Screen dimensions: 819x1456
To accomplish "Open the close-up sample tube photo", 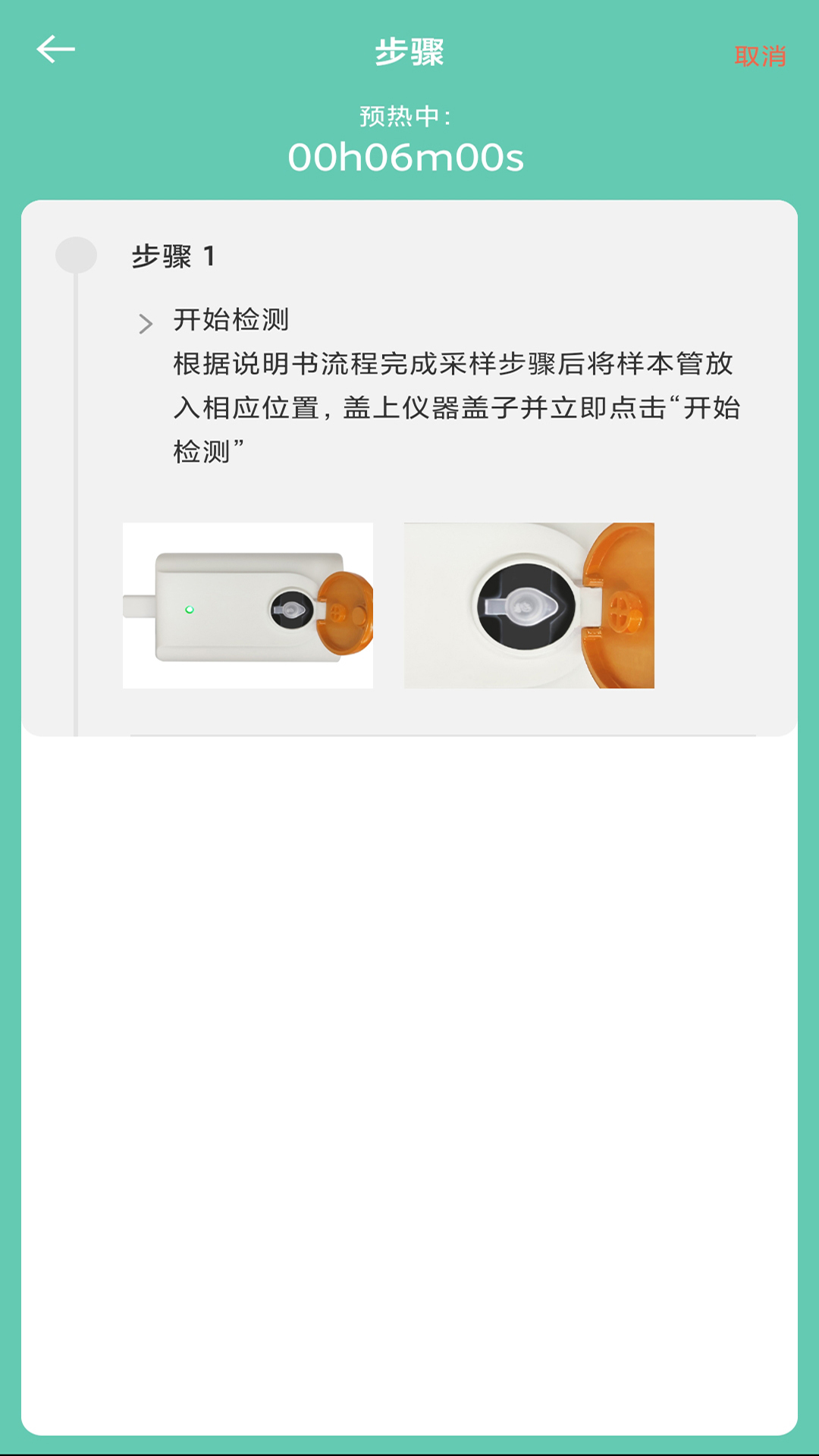I will [x=529, y=605].
